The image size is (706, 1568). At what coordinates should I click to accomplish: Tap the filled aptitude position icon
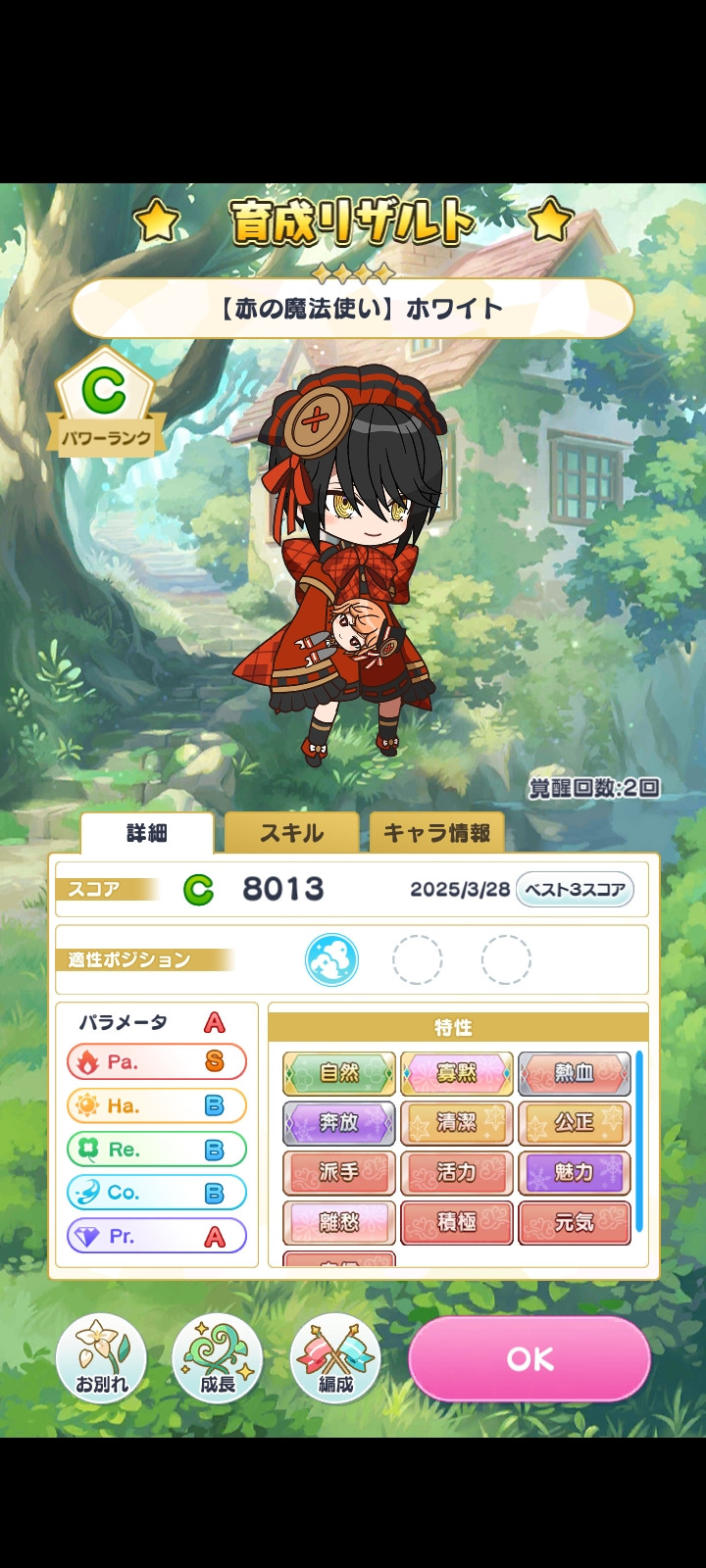click(x=331, y=959)
